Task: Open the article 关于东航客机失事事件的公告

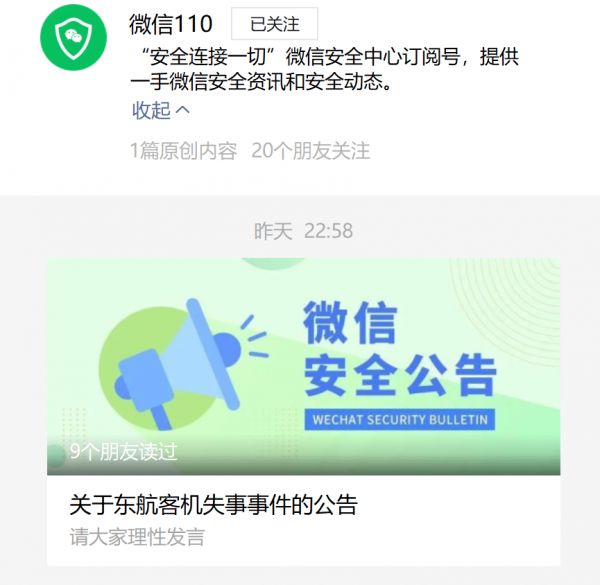Action: [213, 505]
